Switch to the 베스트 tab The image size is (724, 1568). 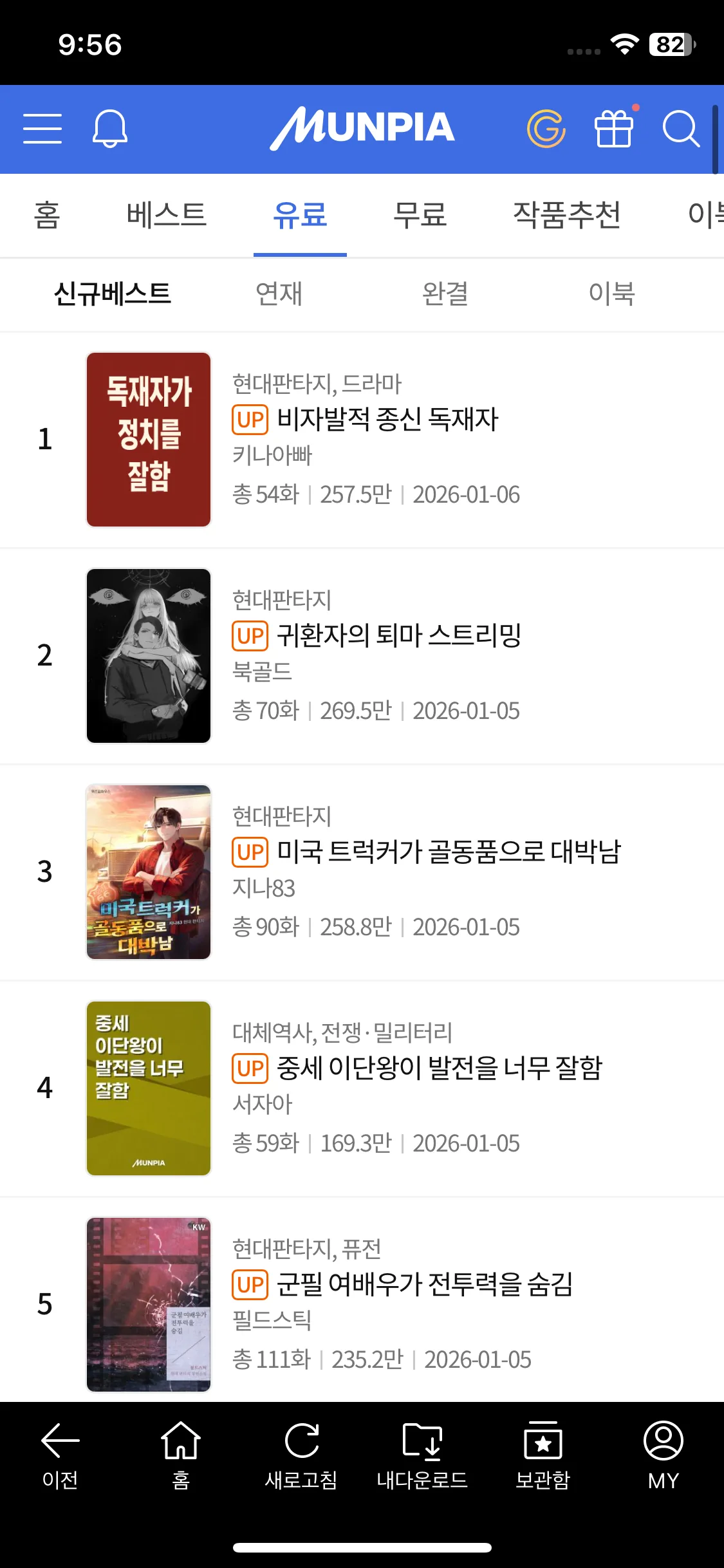click(x=166, y=215)
